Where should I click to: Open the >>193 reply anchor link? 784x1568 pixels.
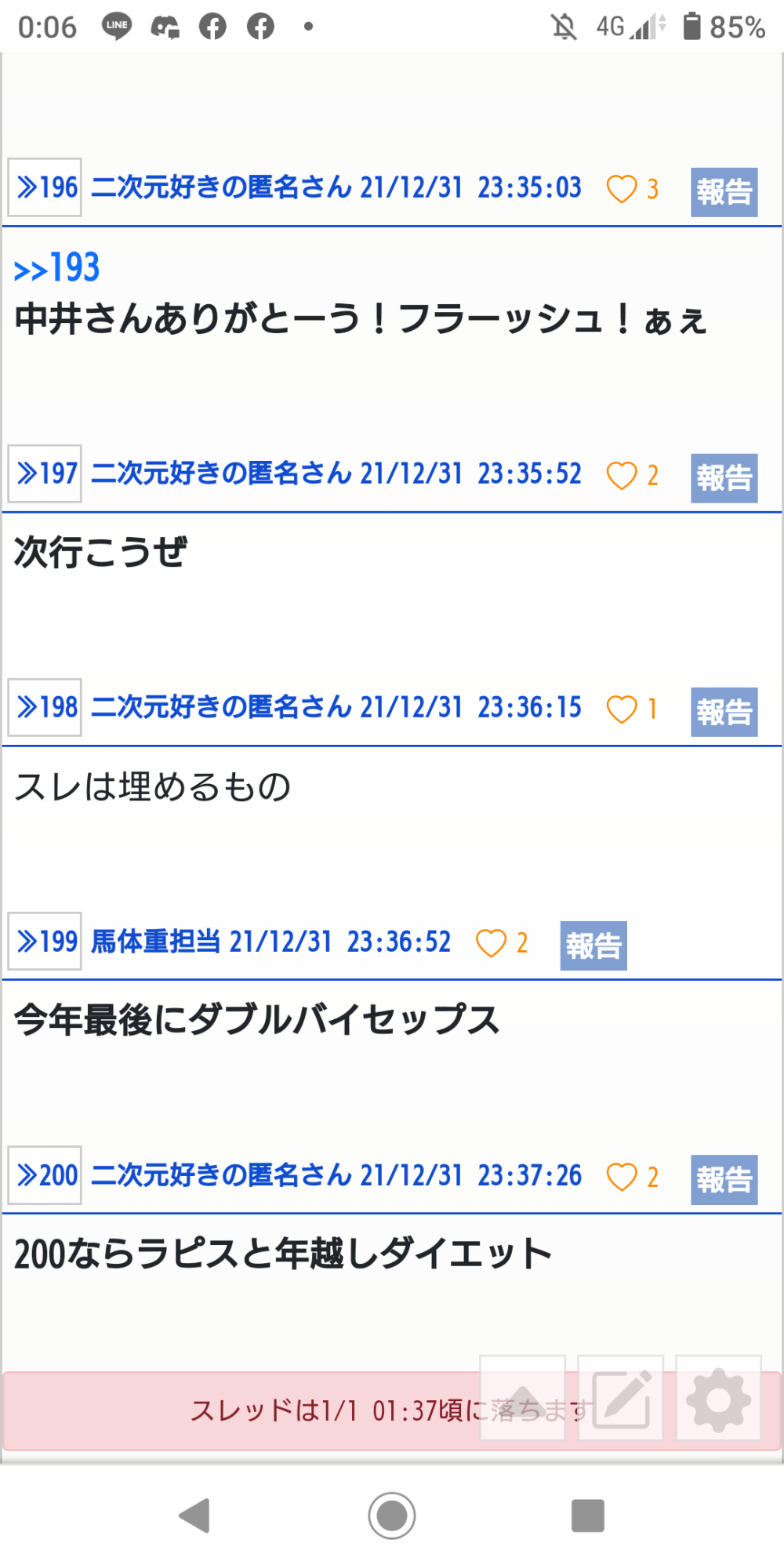click(x=57, y=268)
